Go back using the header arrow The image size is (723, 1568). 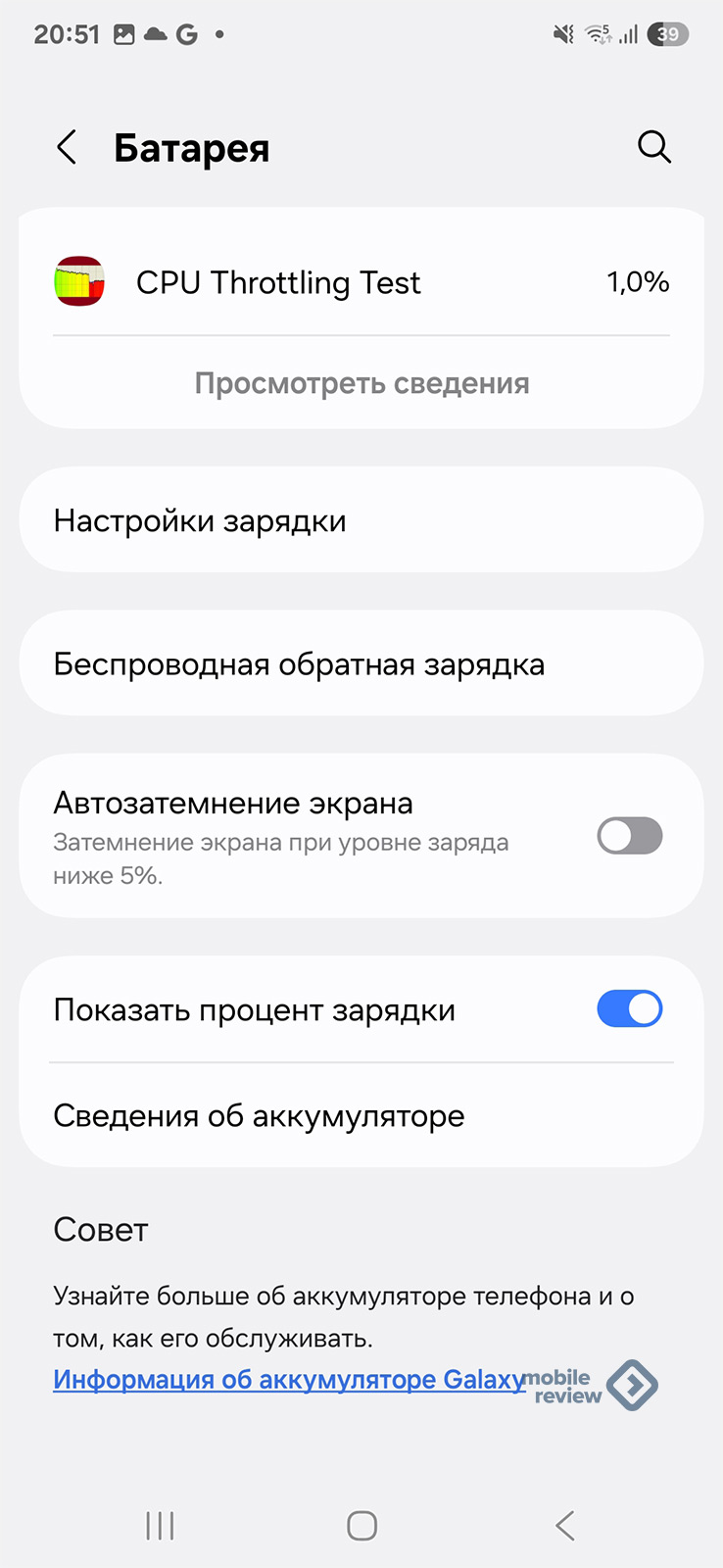click(x=67, y=148)
